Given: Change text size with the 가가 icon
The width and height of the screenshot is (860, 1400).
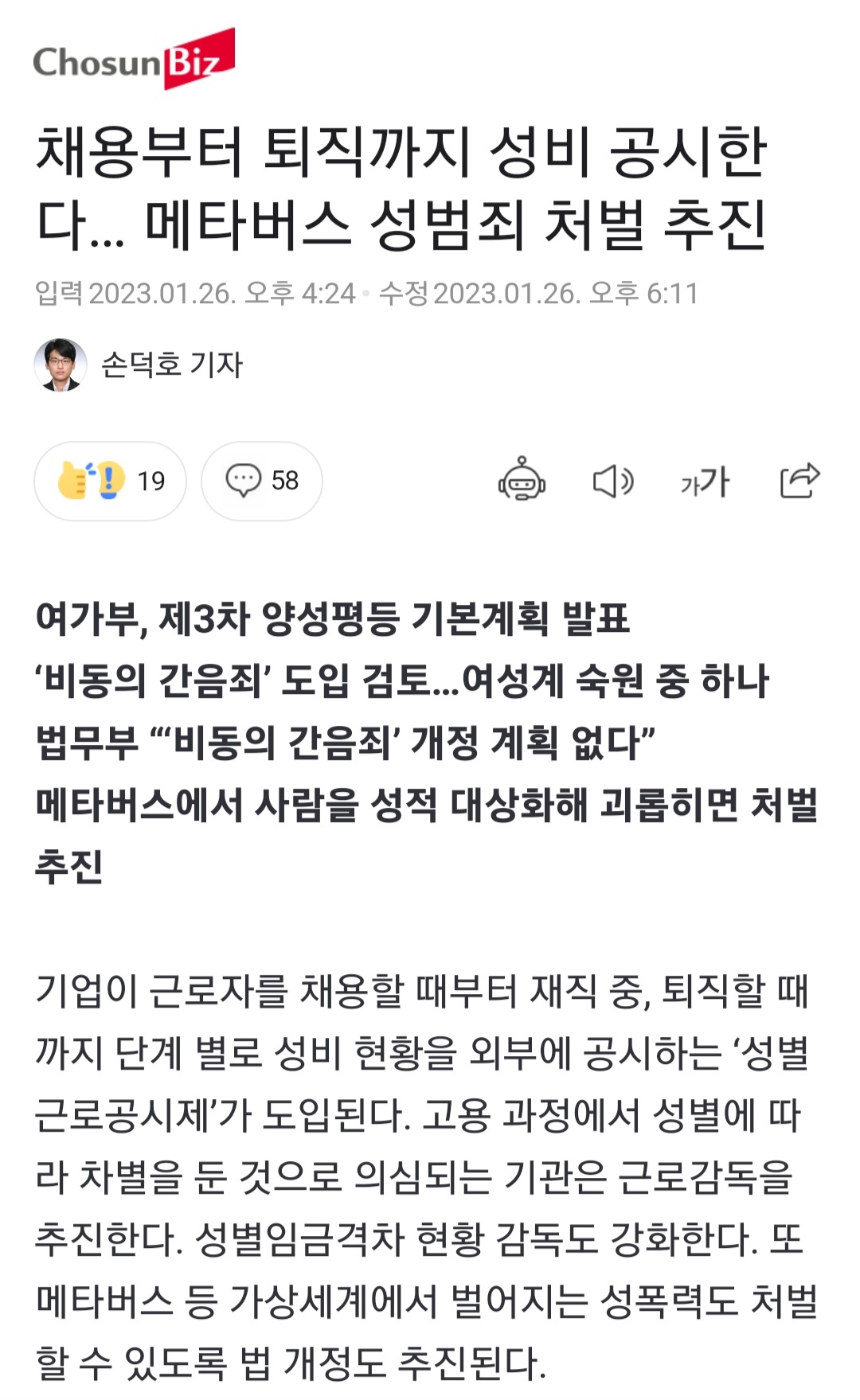Looking at the screenshot, I should [705, 481].
